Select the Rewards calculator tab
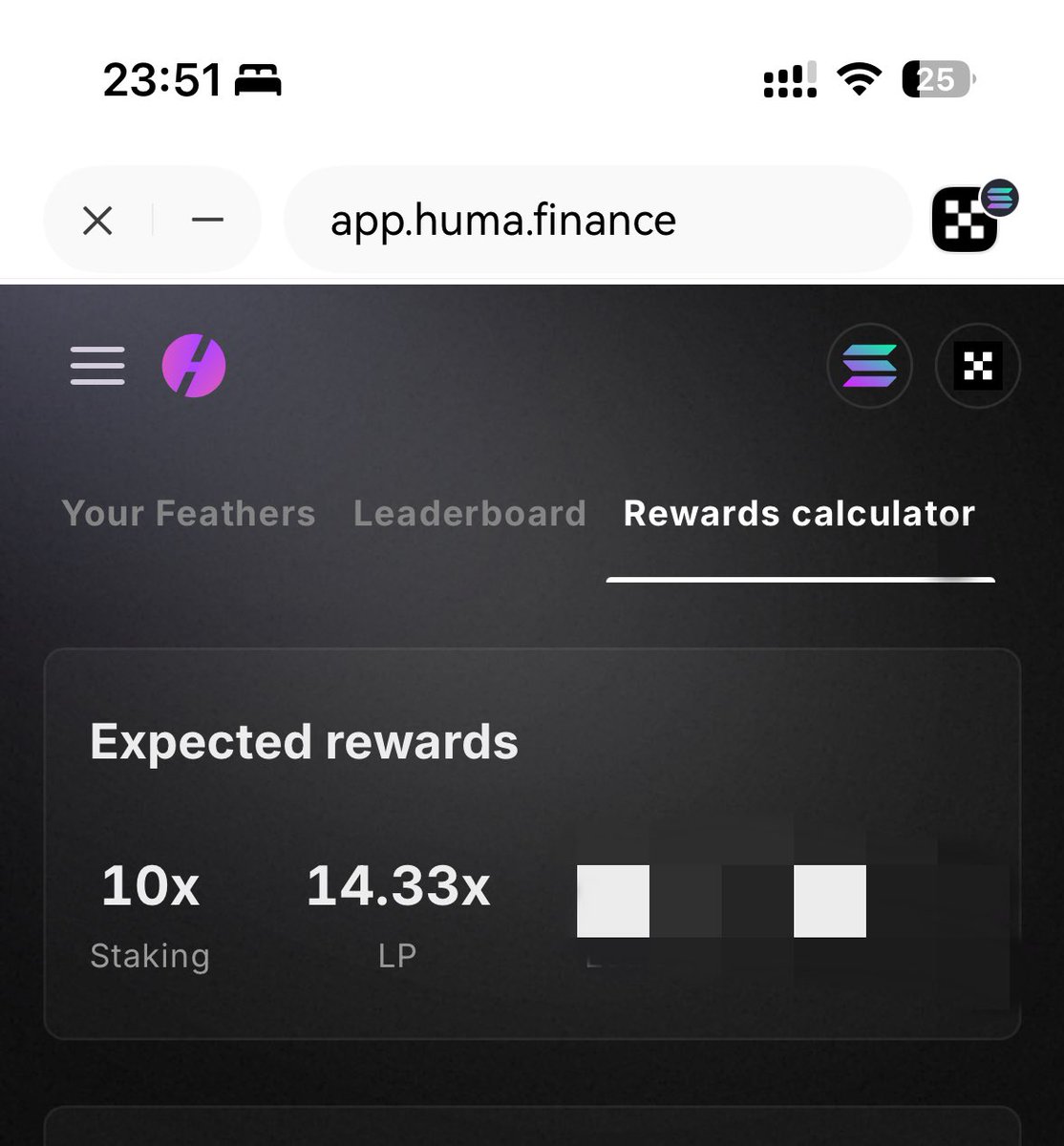The height and width of the screenshot is (1146, 1064). [x=799, y=514]
